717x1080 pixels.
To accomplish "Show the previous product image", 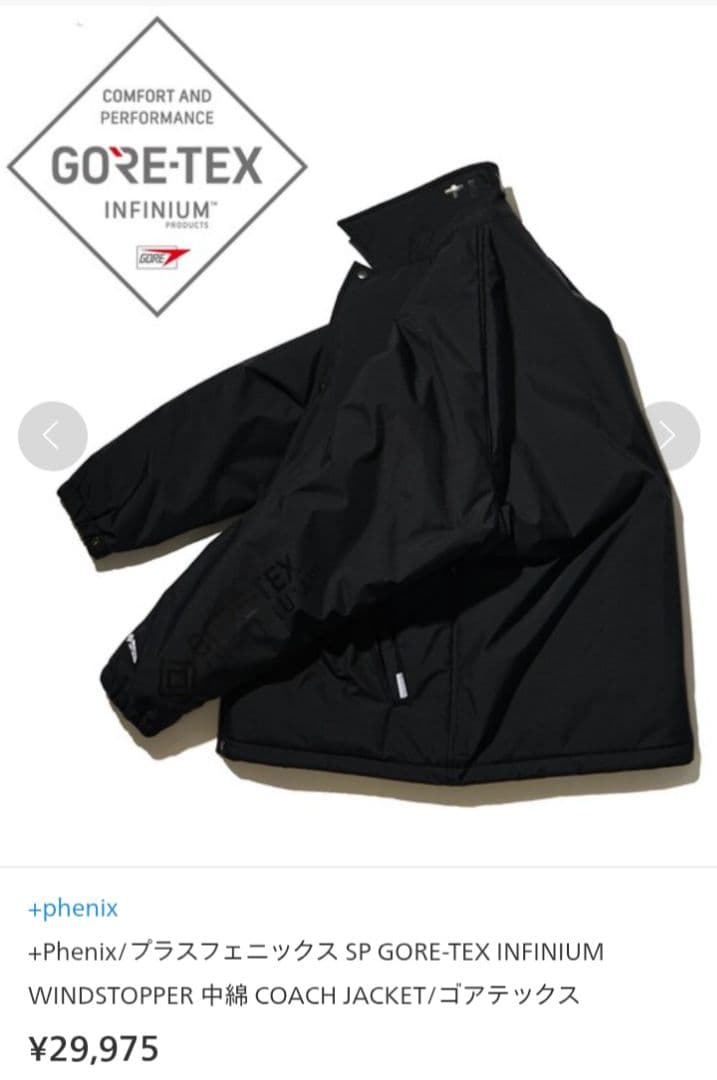I will (x=52, y=436).
